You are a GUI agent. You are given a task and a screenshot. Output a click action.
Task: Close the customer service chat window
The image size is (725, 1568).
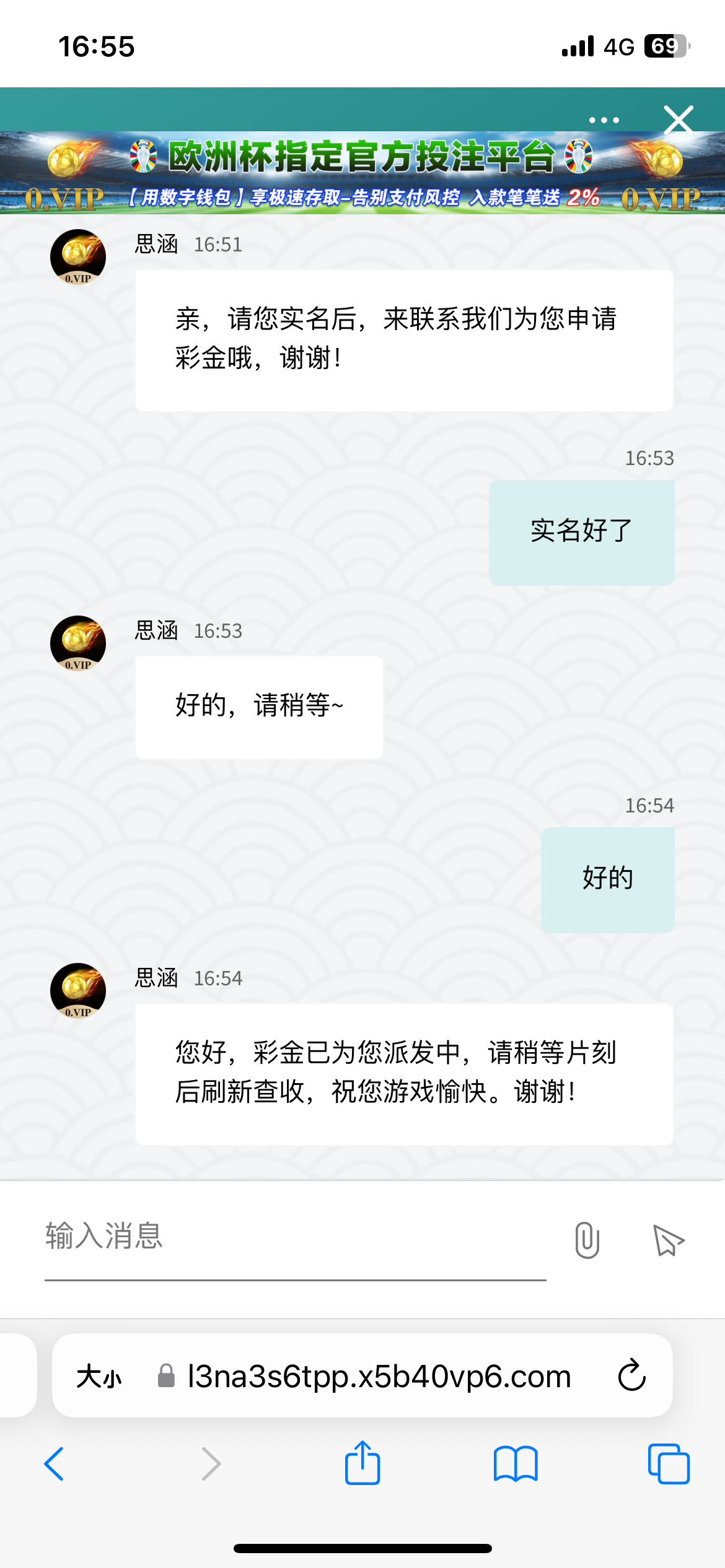coord(678,120)
